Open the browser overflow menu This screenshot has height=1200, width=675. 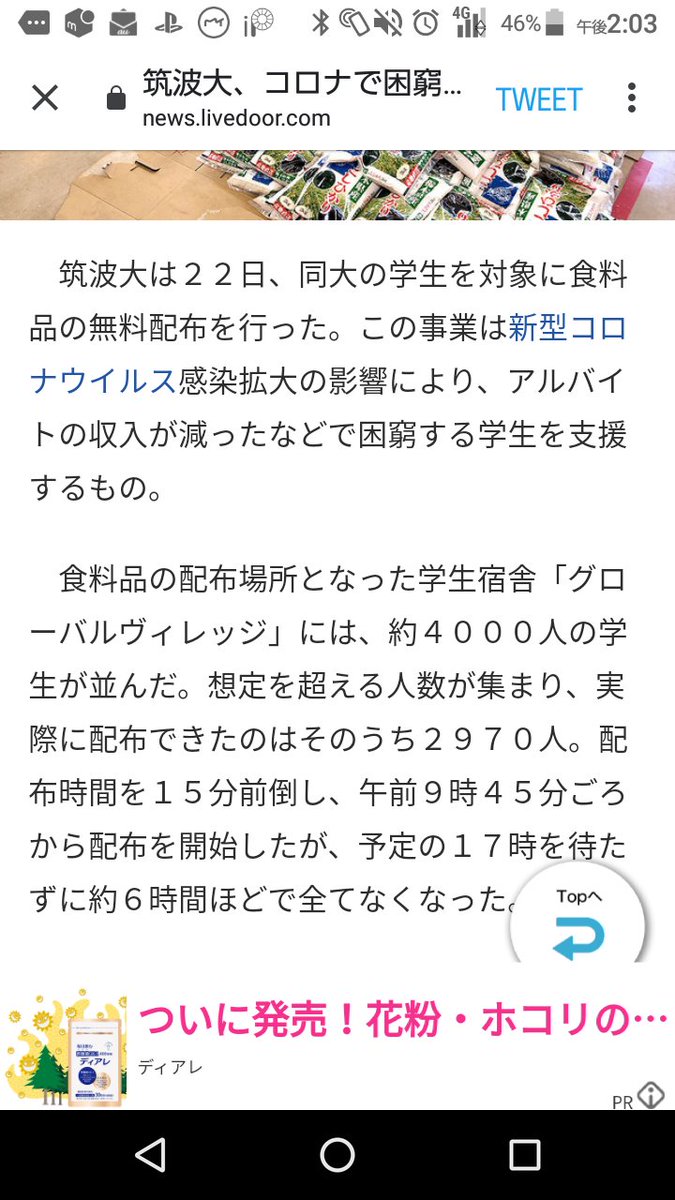(631, 98)
